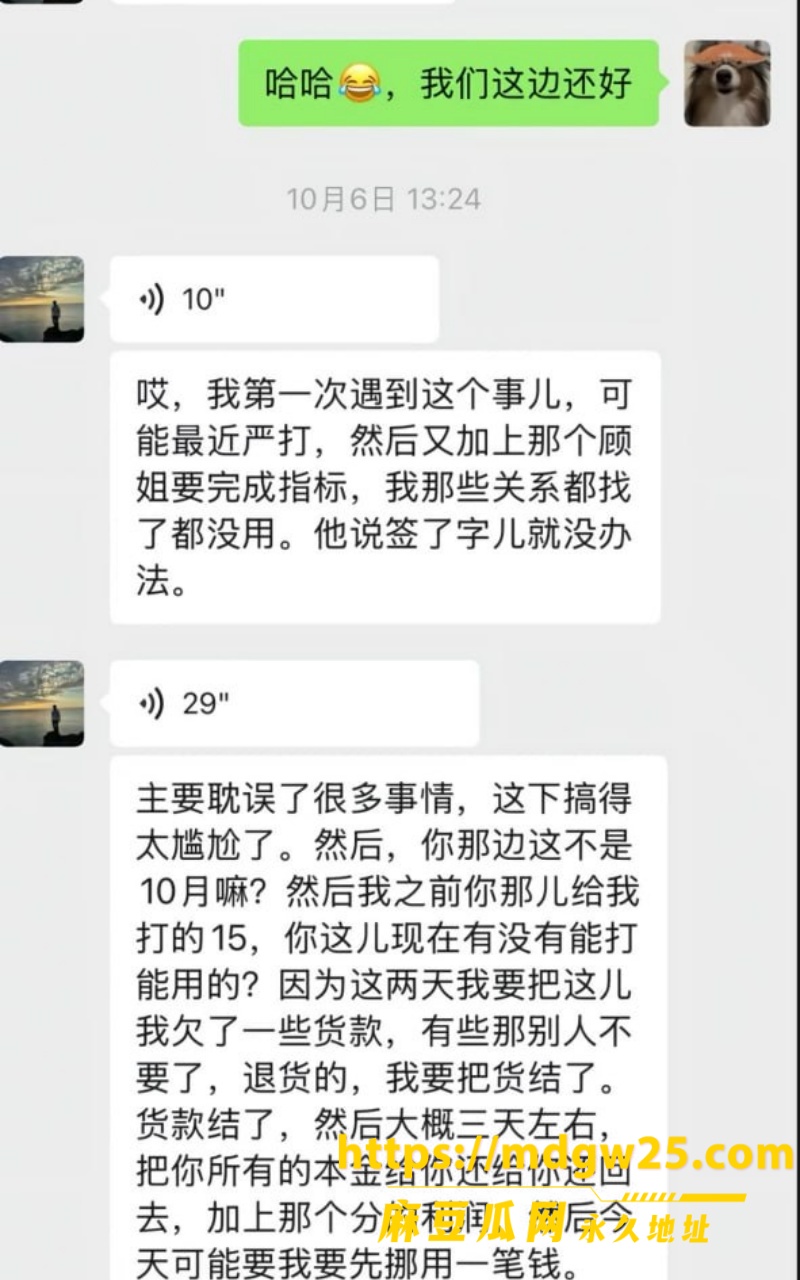800x1280 pixels.
Task: Open sender's avatar beside the 29" voice message
Action: [42, 703]
